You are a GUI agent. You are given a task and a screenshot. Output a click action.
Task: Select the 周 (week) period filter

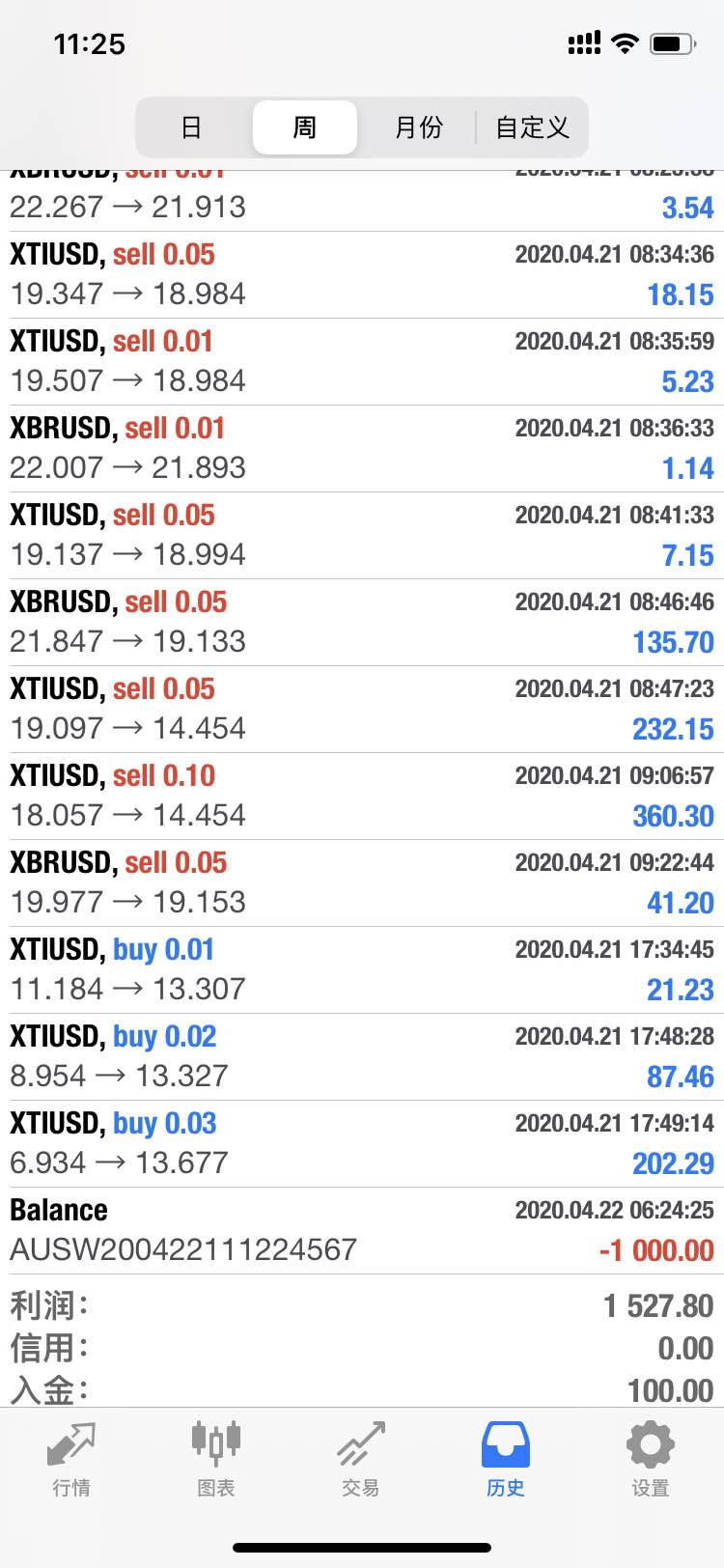[x=305, y=127]
